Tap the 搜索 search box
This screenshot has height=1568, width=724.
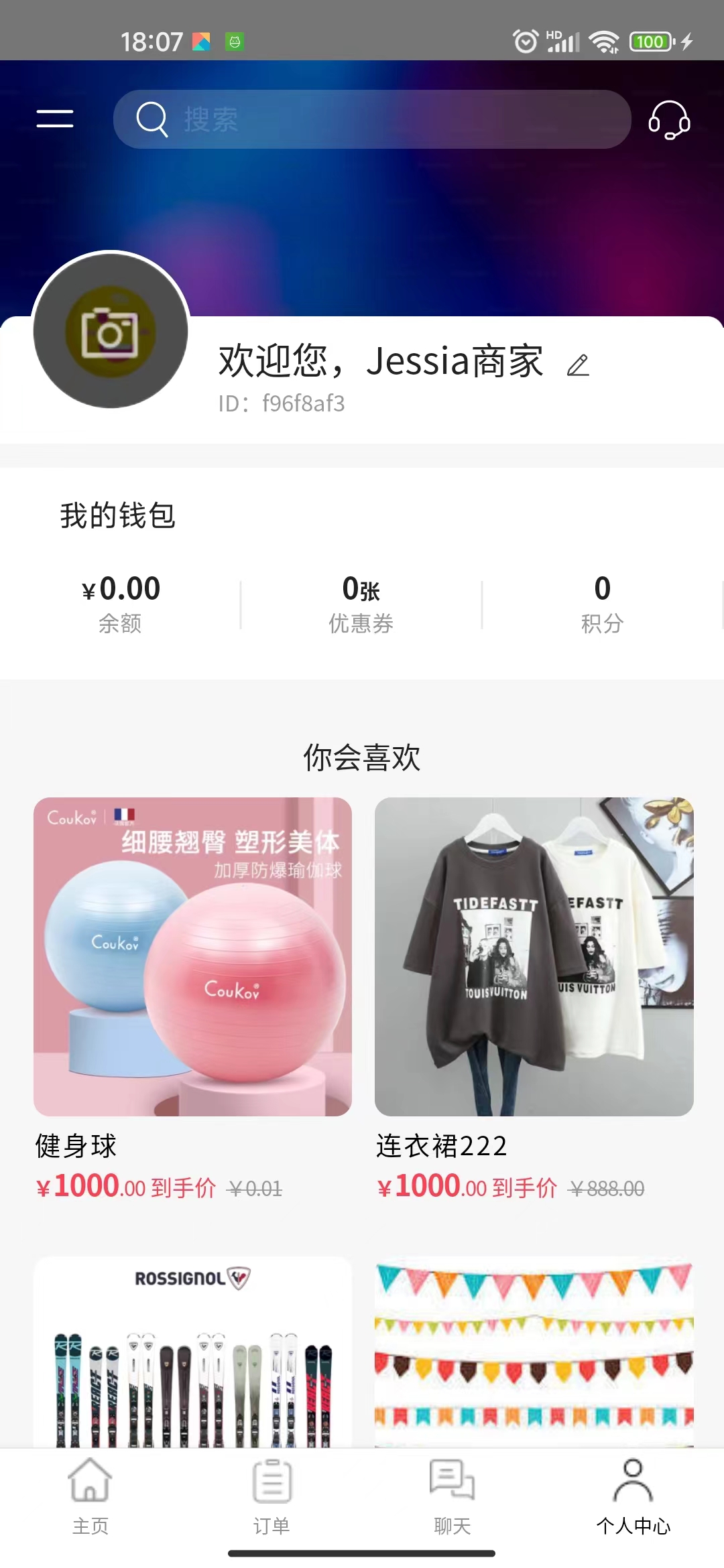pos(372,119)
